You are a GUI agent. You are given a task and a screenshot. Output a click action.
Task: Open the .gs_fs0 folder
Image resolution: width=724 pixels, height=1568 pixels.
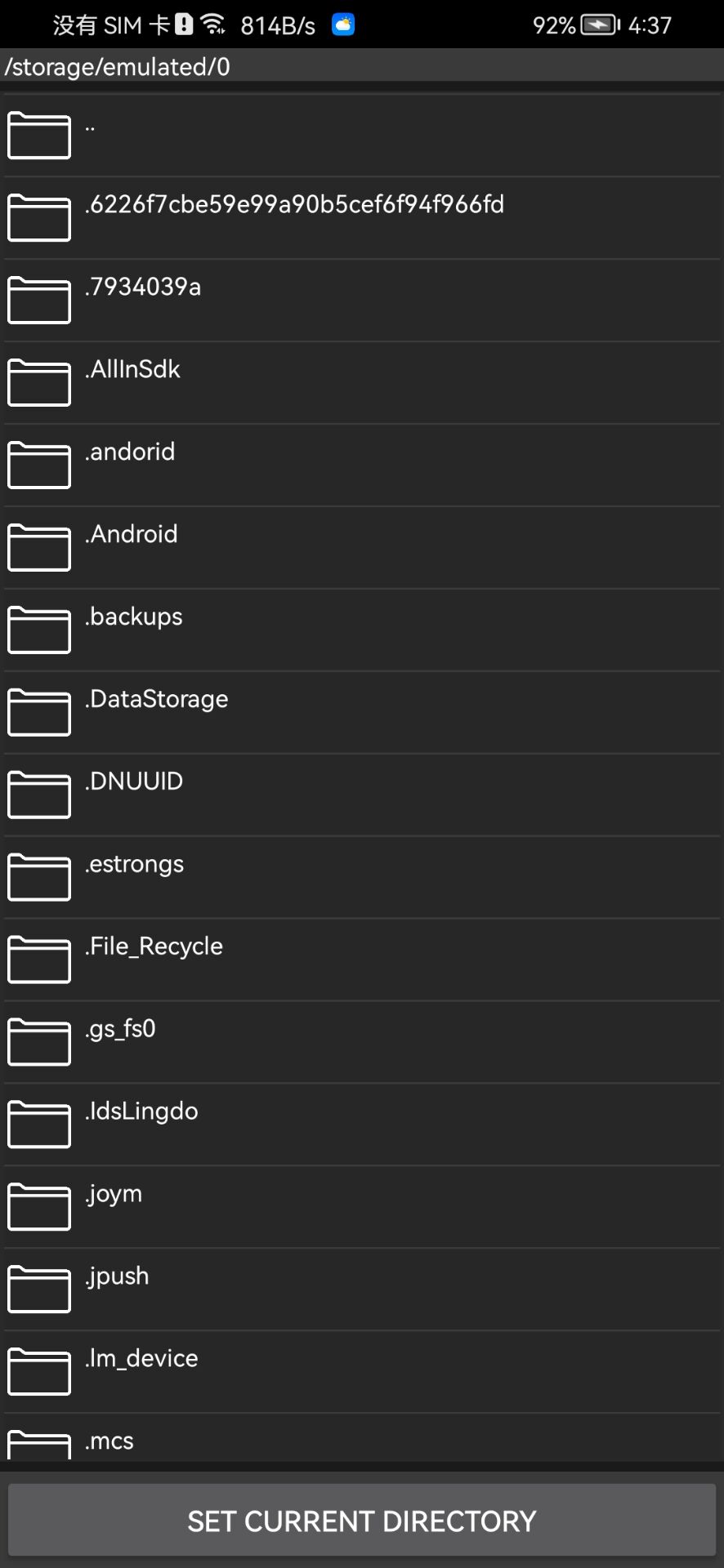pos(362,1043)
